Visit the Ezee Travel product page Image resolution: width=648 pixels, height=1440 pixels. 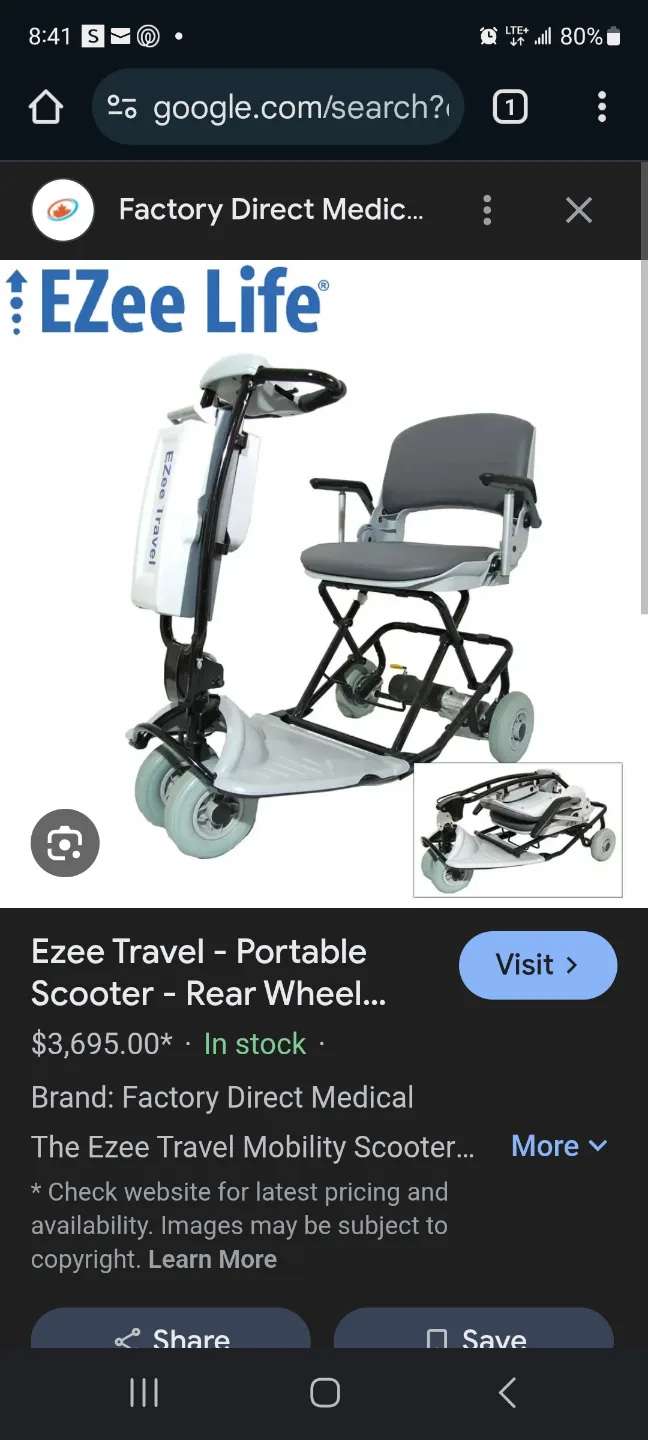(537, 965)
